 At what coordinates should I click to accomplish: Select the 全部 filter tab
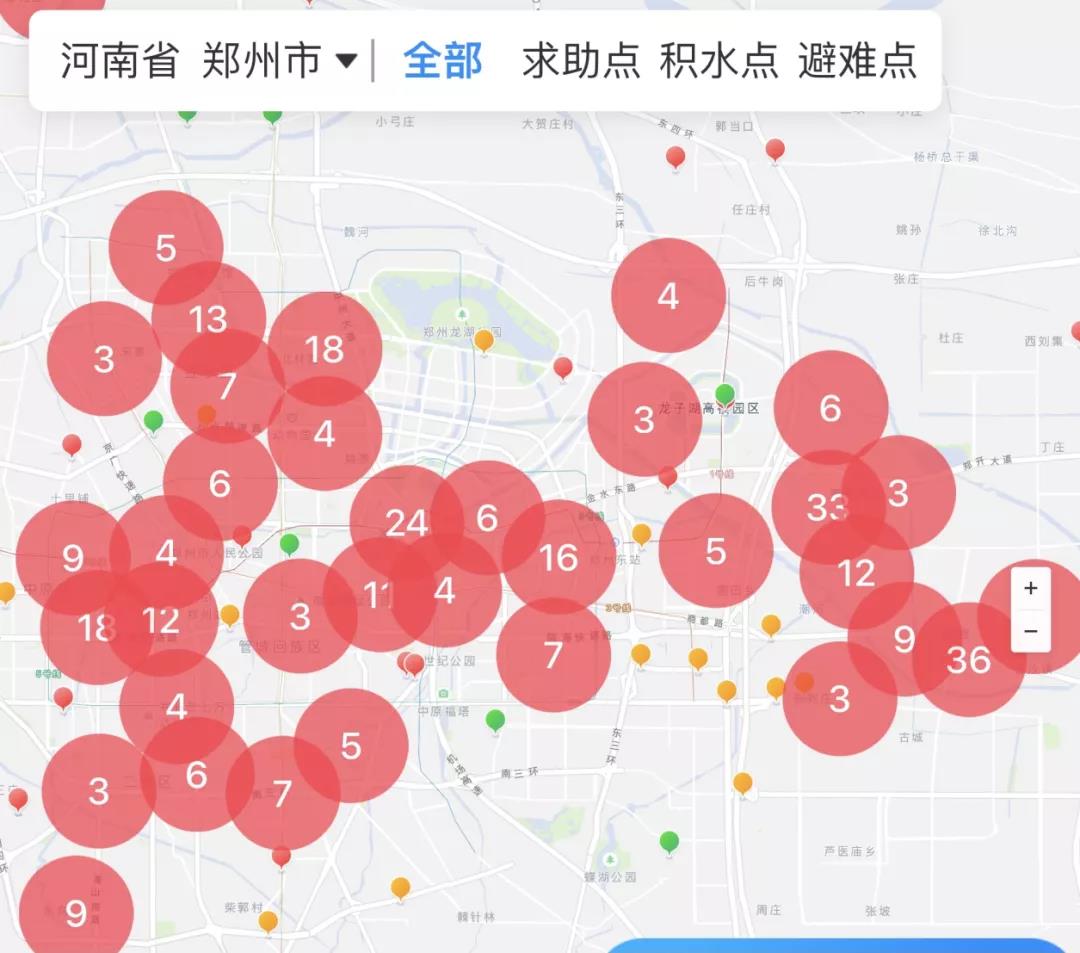(443, 61)
